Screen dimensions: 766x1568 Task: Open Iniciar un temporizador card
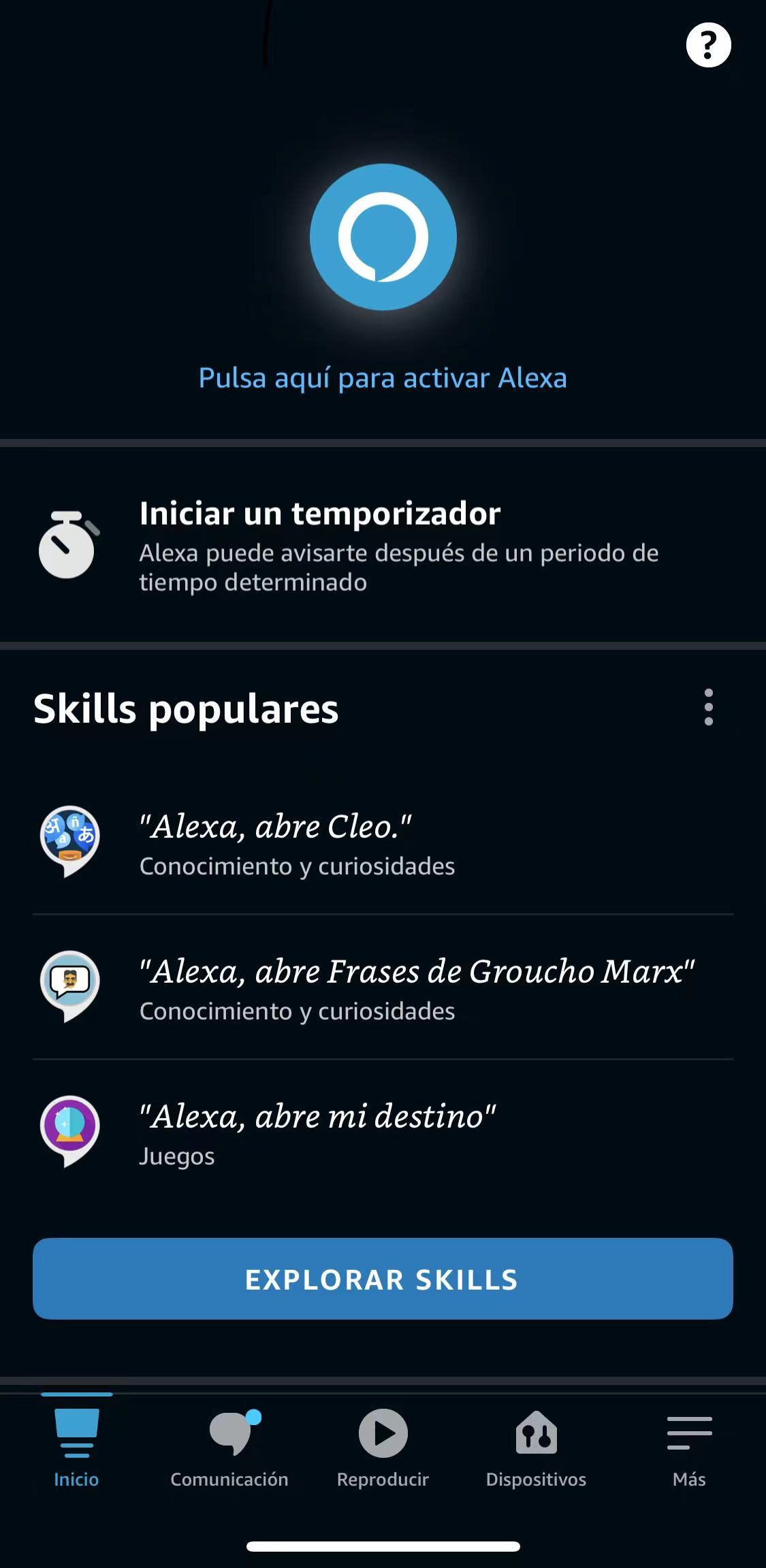(x=383, y=545)
